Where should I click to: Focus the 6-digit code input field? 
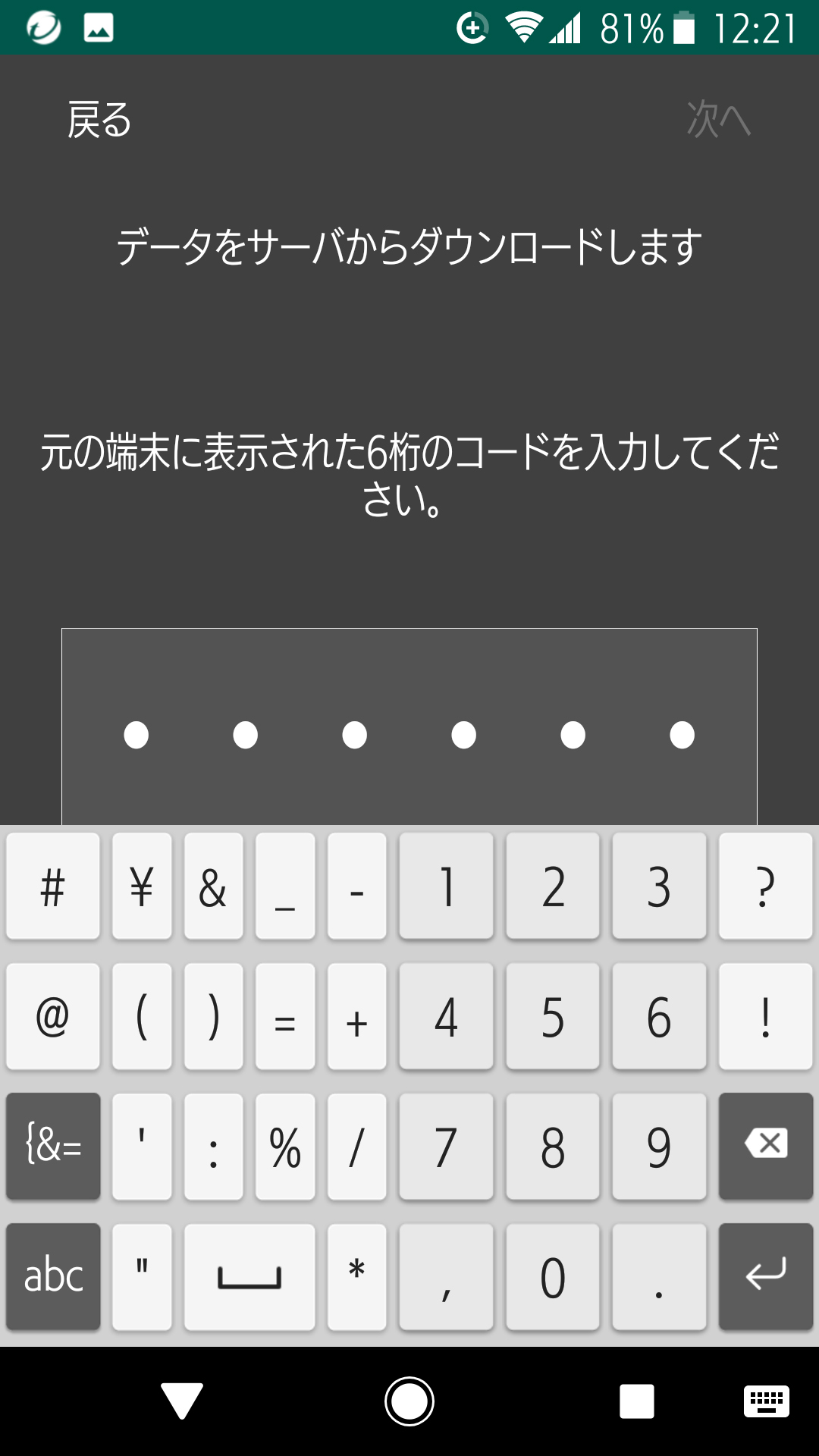point(409,726)
